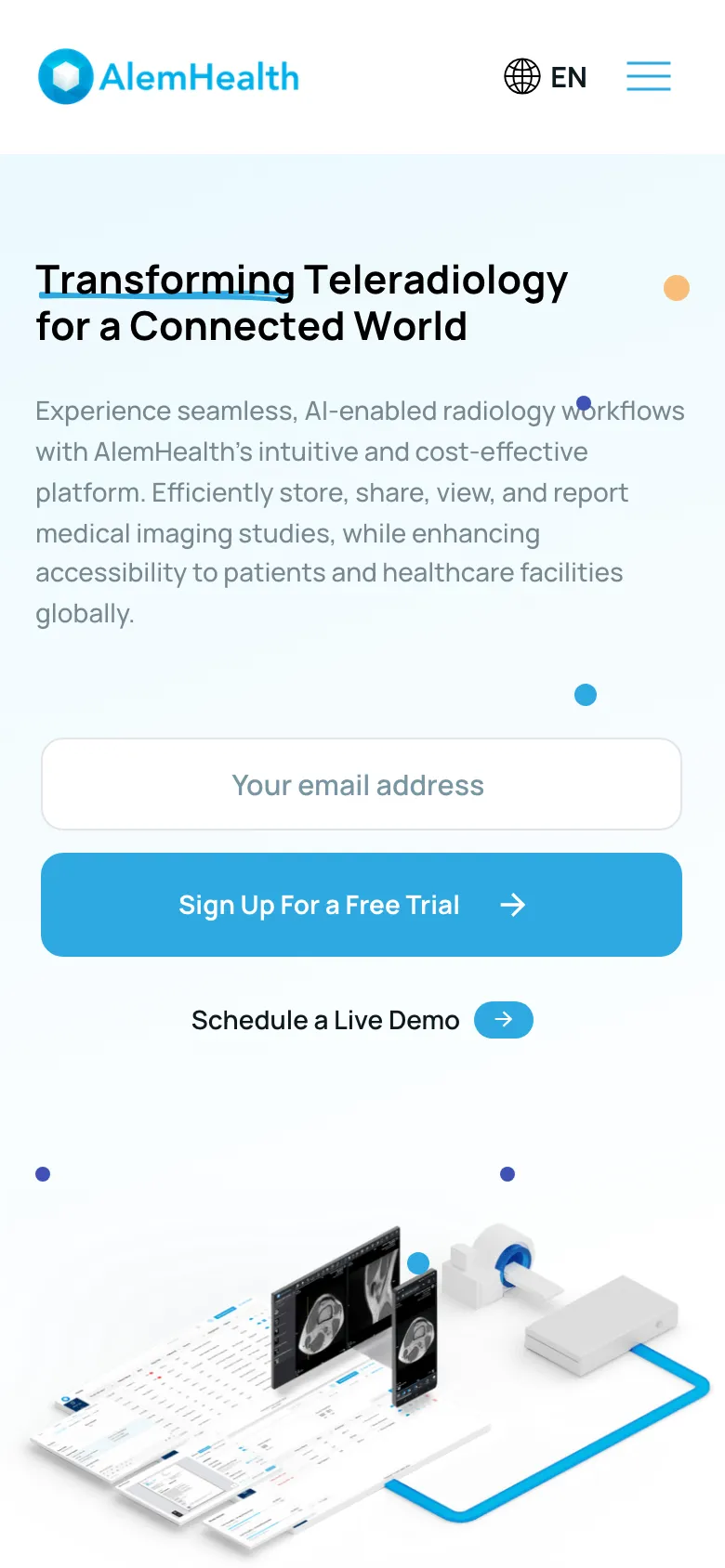Click the blue dot above the email field

tap(585, 694)
